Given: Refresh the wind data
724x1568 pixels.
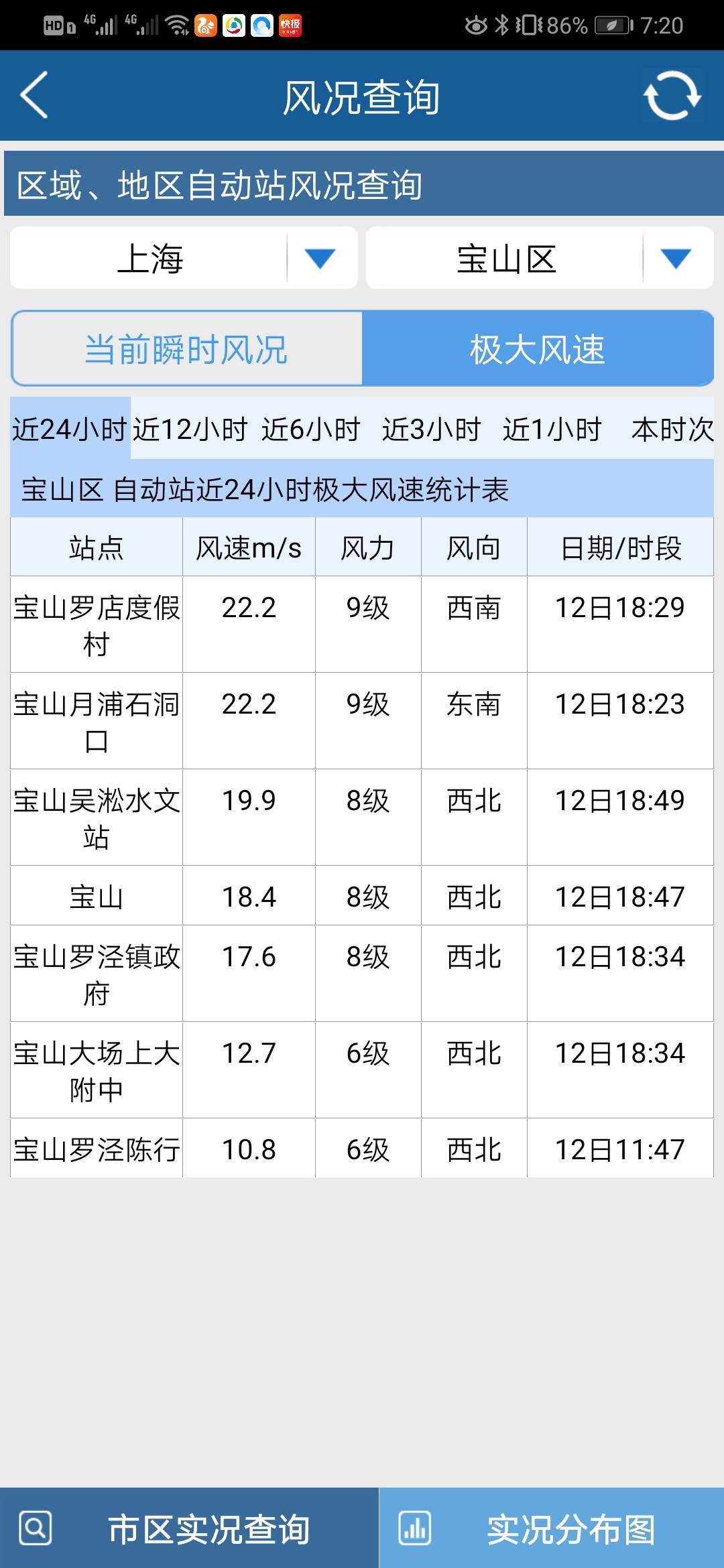Looking at the screenshot, I should coord(672,96).
